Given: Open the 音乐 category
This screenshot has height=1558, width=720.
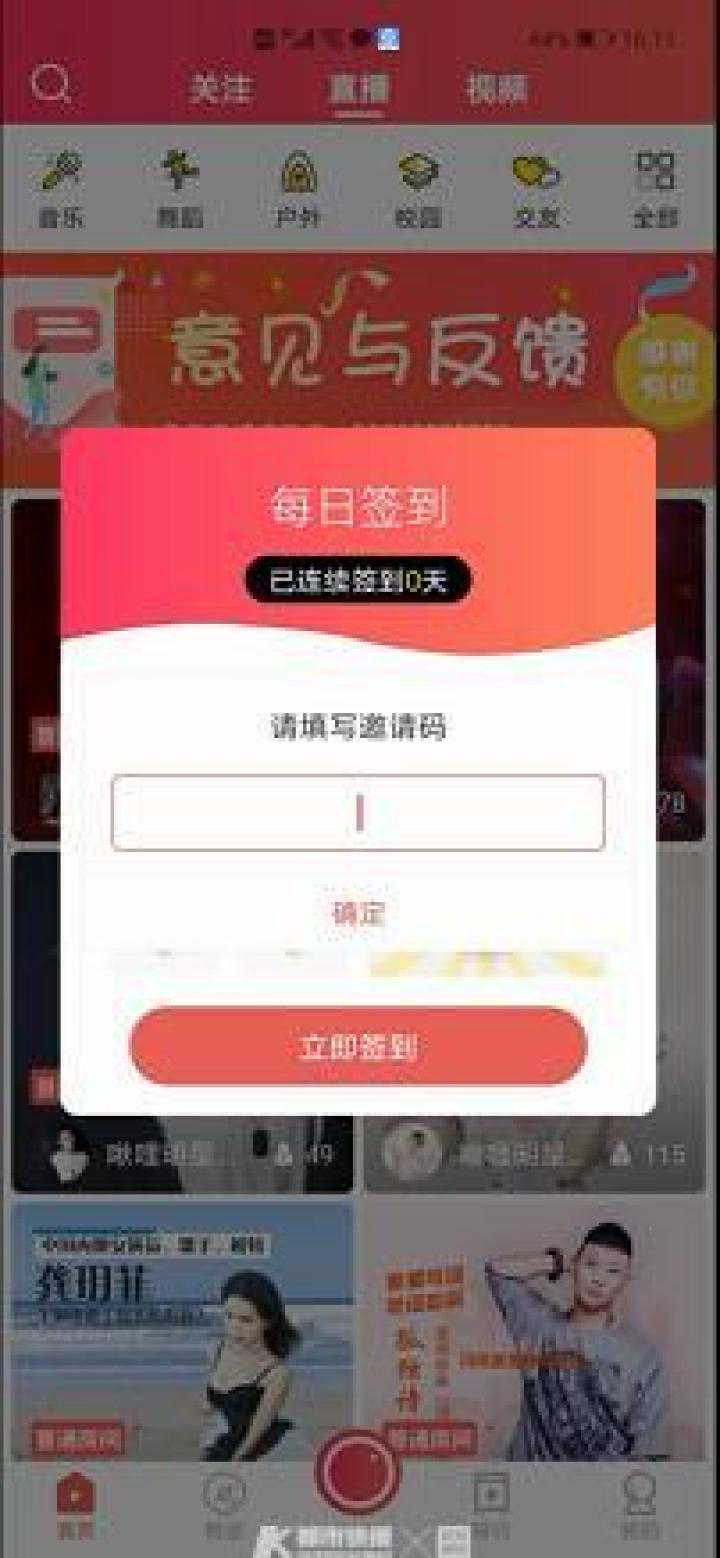Looking at the screenshot, I should tap(62, 189).
